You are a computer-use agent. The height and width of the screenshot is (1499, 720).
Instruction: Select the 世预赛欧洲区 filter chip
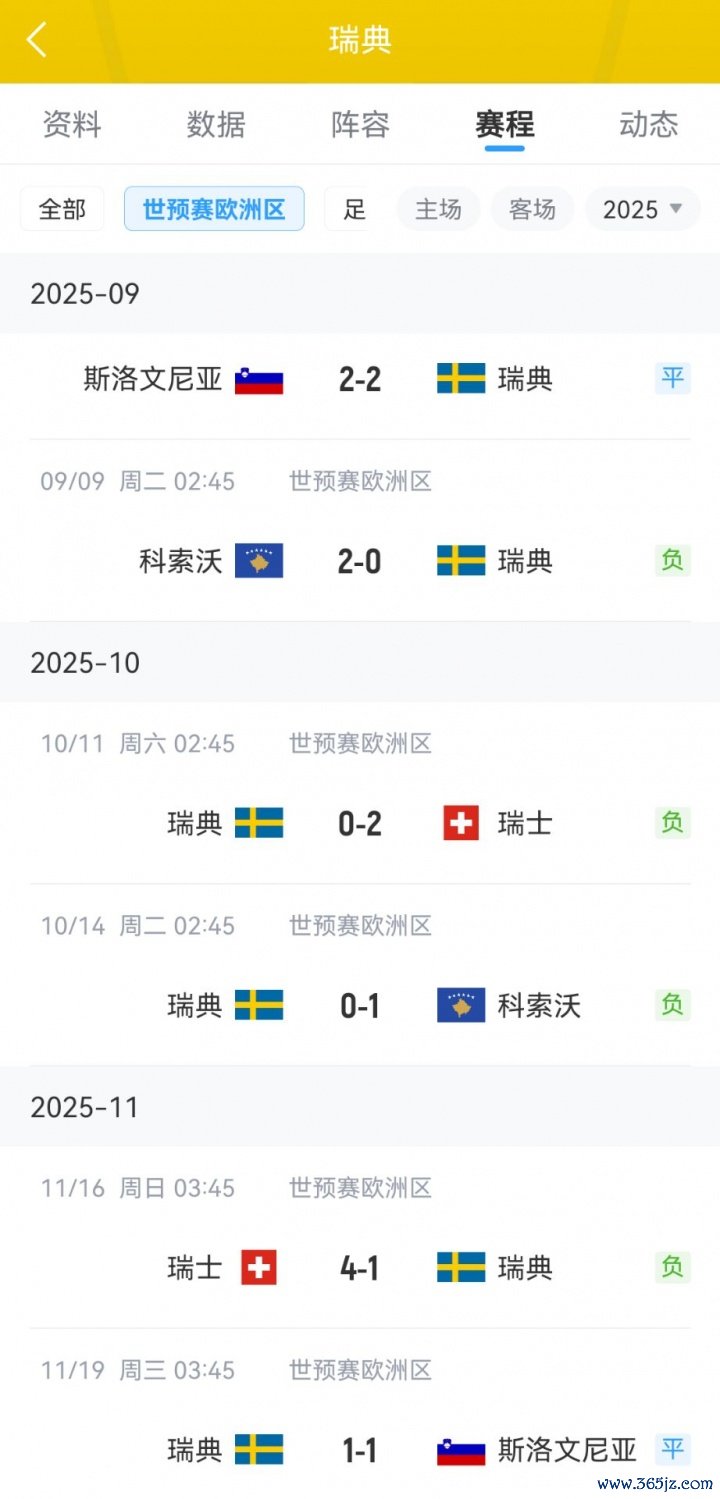[x=214, y=209]
